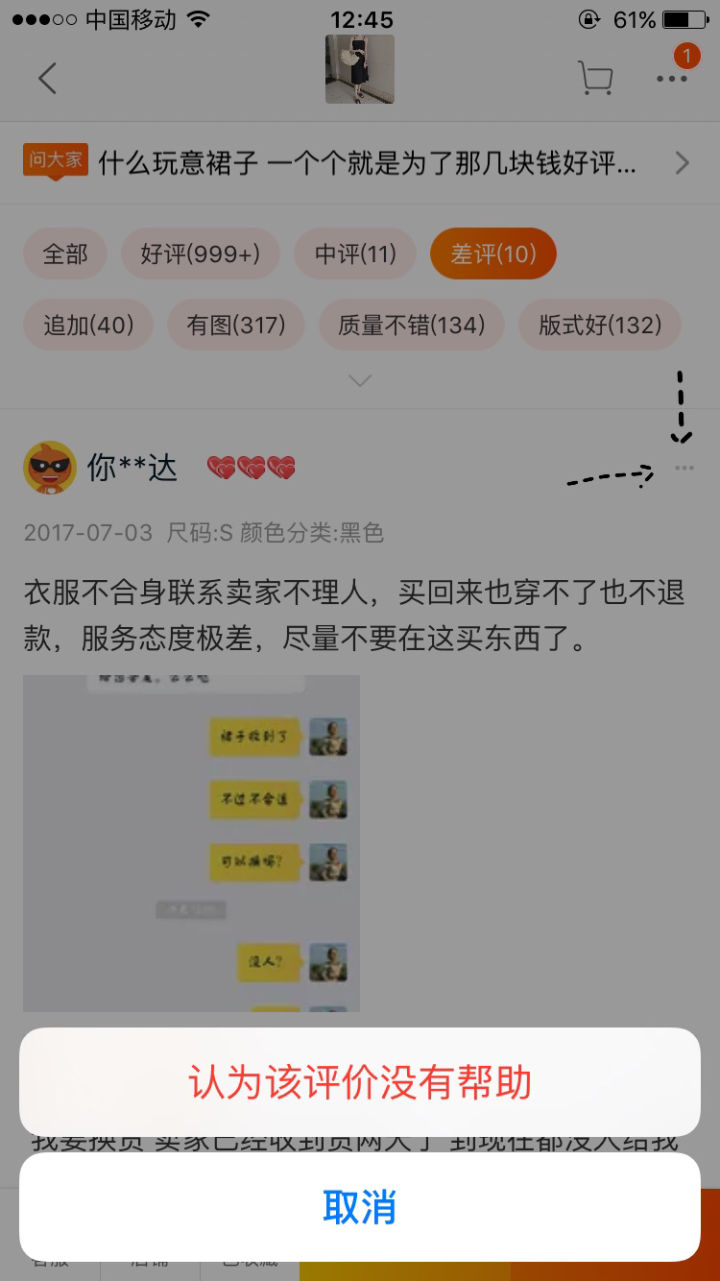
Task: Select the 差评(10) filter chip
Action: tap(493, 254)
